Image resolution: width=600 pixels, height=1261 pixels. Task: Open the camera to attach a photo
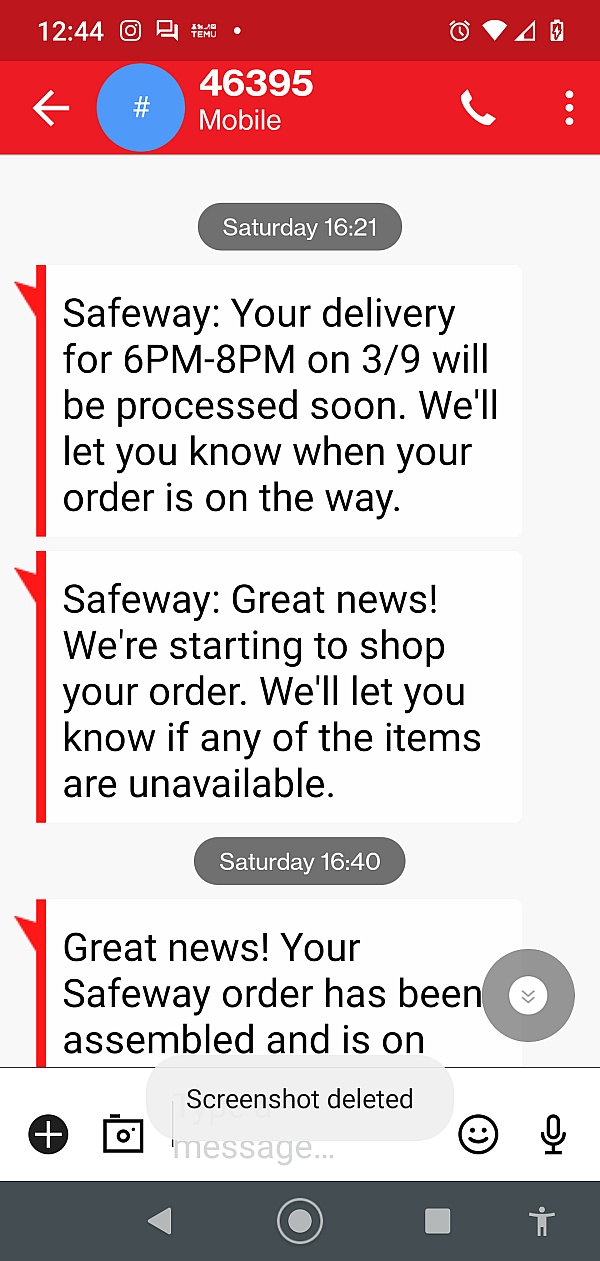(x=123, y=1134)
